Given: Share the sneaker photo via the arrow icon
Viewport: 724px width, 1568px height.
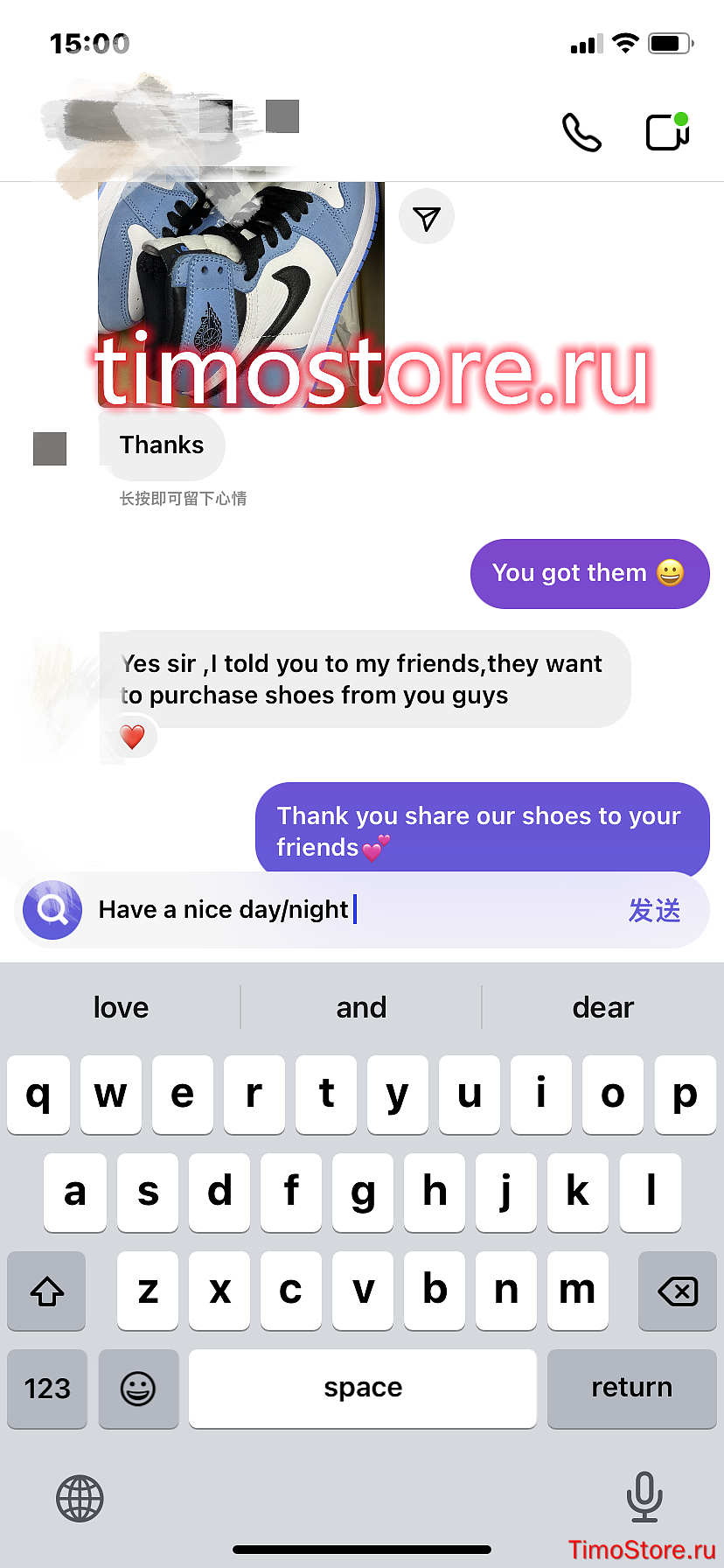Looking at the screenshot, I should click(427, 217).
